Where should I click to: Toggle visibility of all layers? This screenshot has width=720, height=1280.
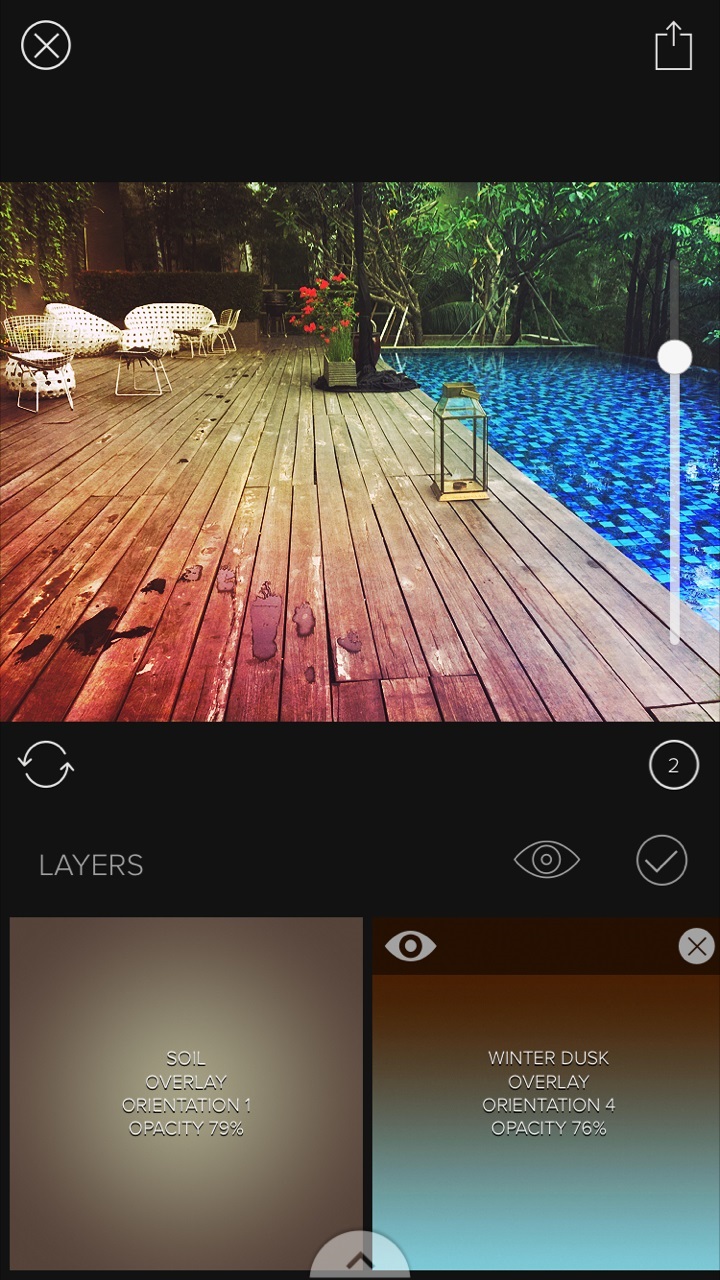(x=547, y=860)
